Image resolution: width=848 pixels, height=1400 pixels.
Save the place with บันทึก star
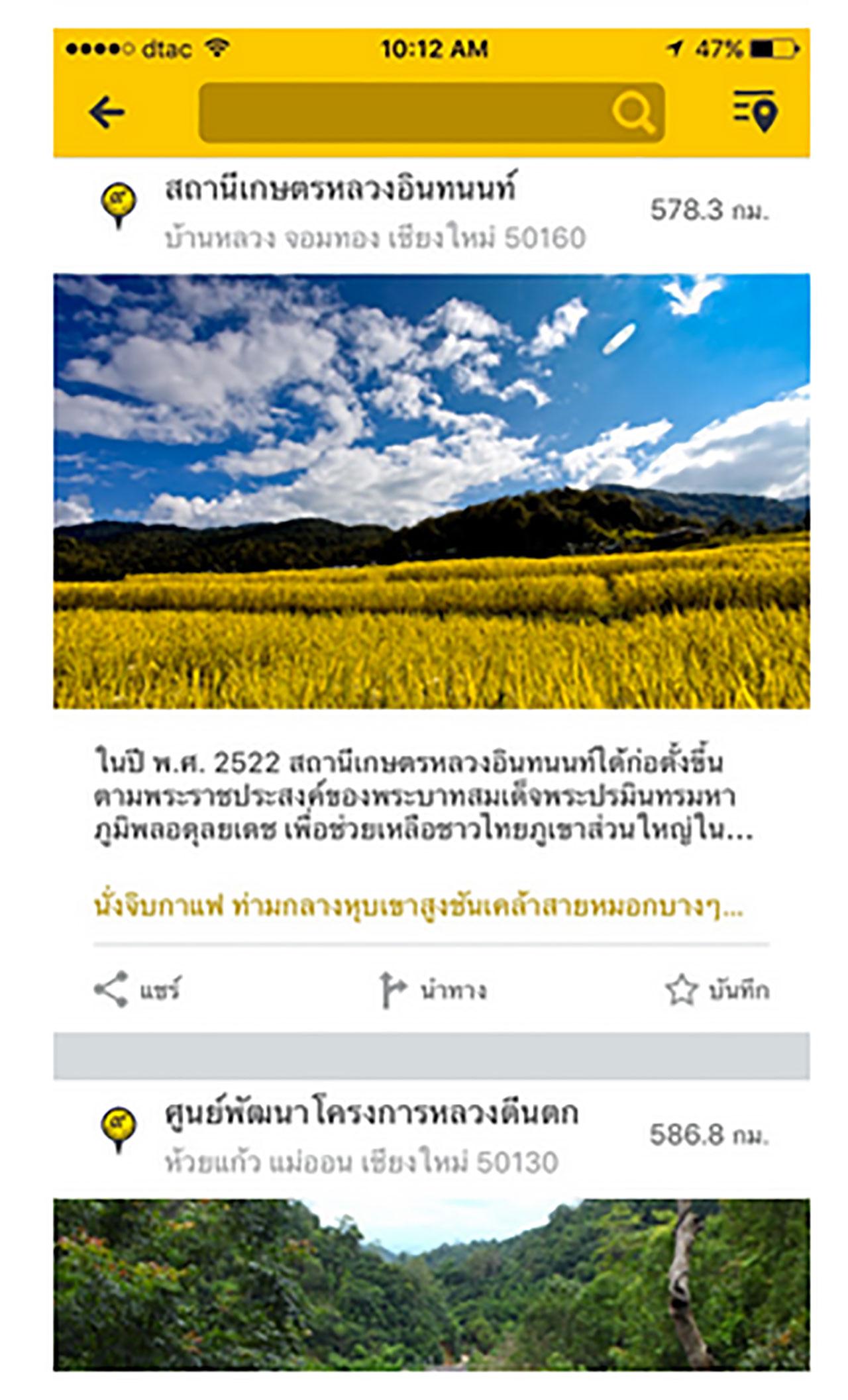click(x=717, y=990)
